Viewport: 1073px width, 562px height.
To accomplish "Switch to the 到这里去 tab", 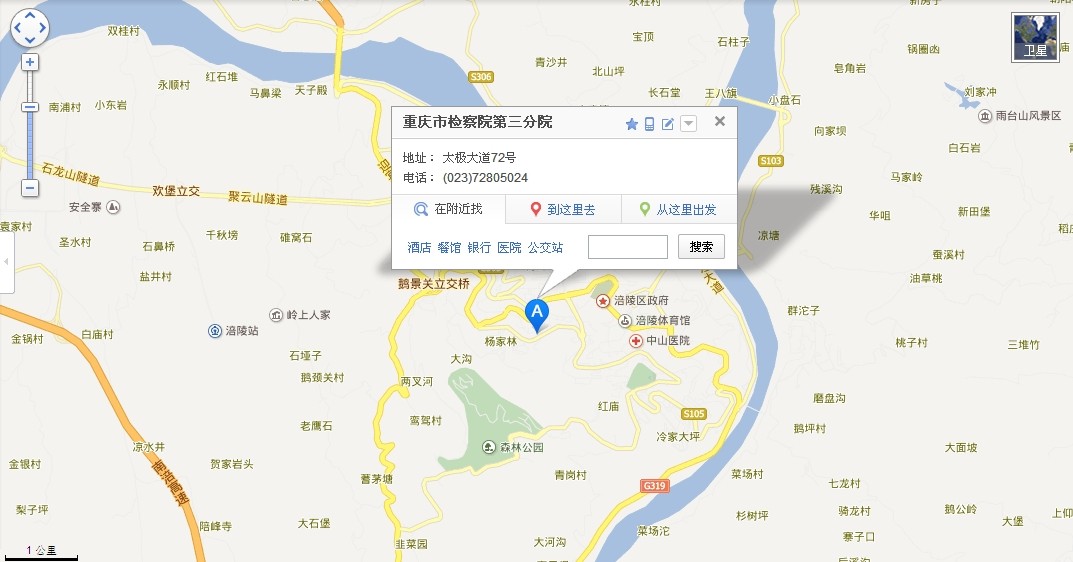I will pos(562,209).
